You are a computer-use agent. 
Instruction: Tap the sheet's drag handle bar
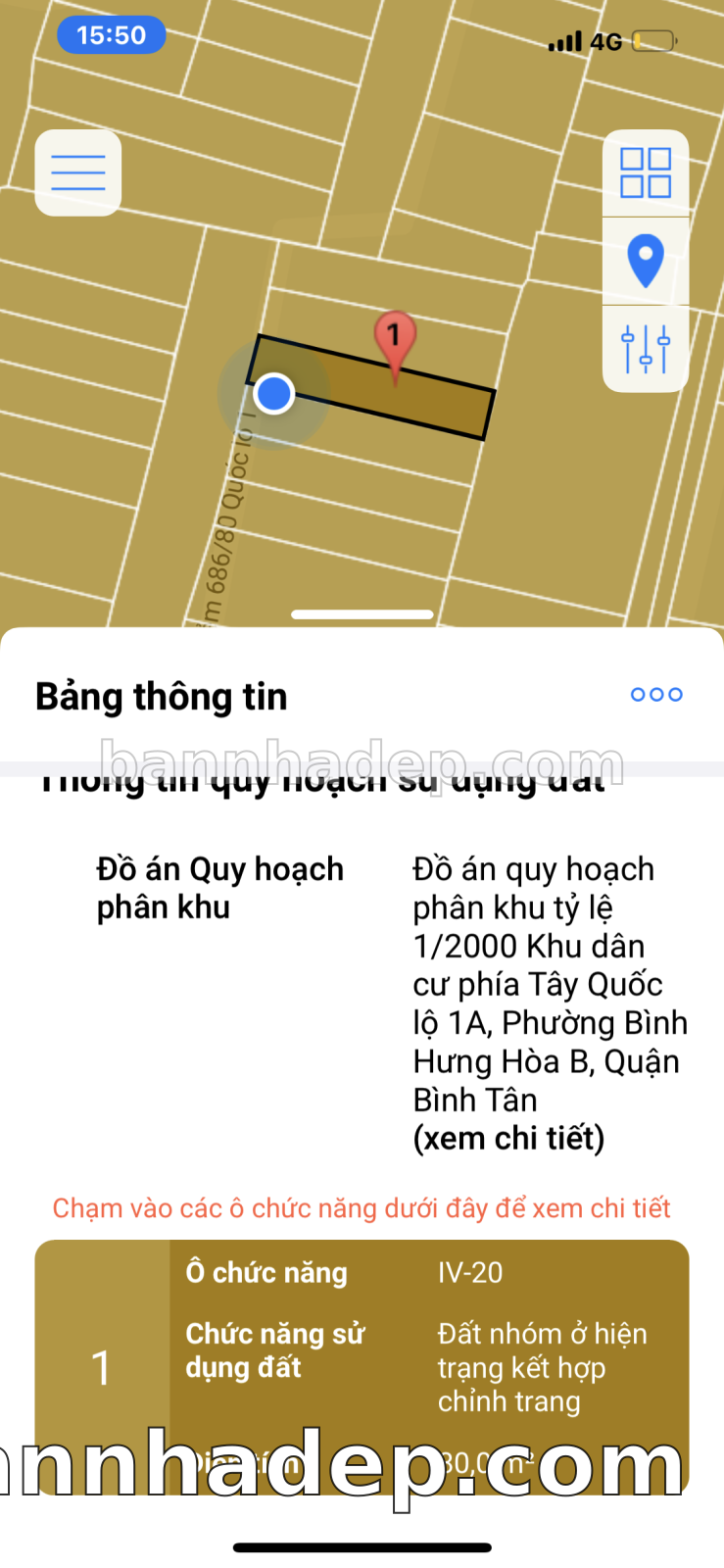click(x=362, y=614)
